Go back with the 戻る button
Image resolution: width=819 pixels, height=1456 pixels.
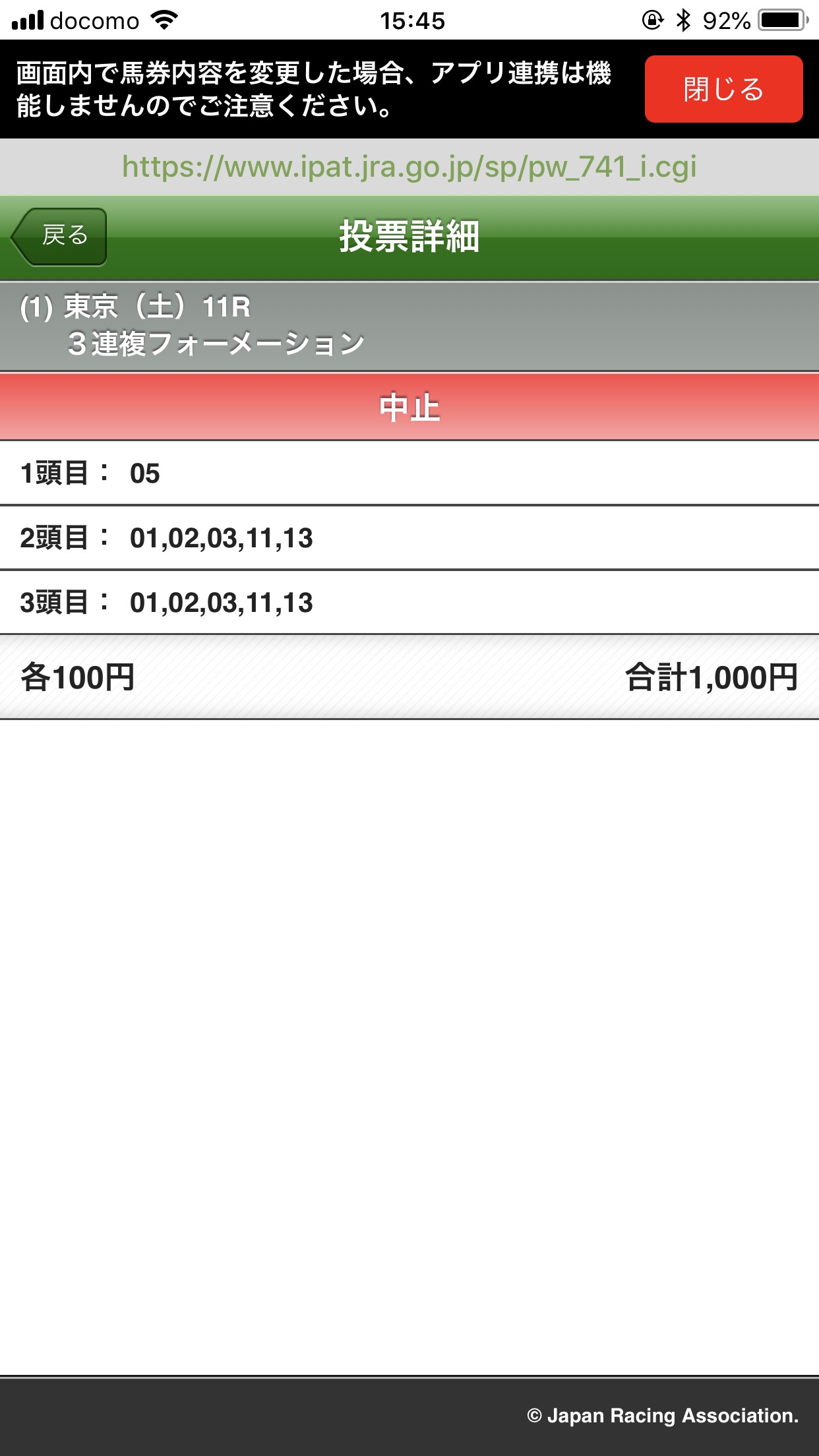click(61, 236)
